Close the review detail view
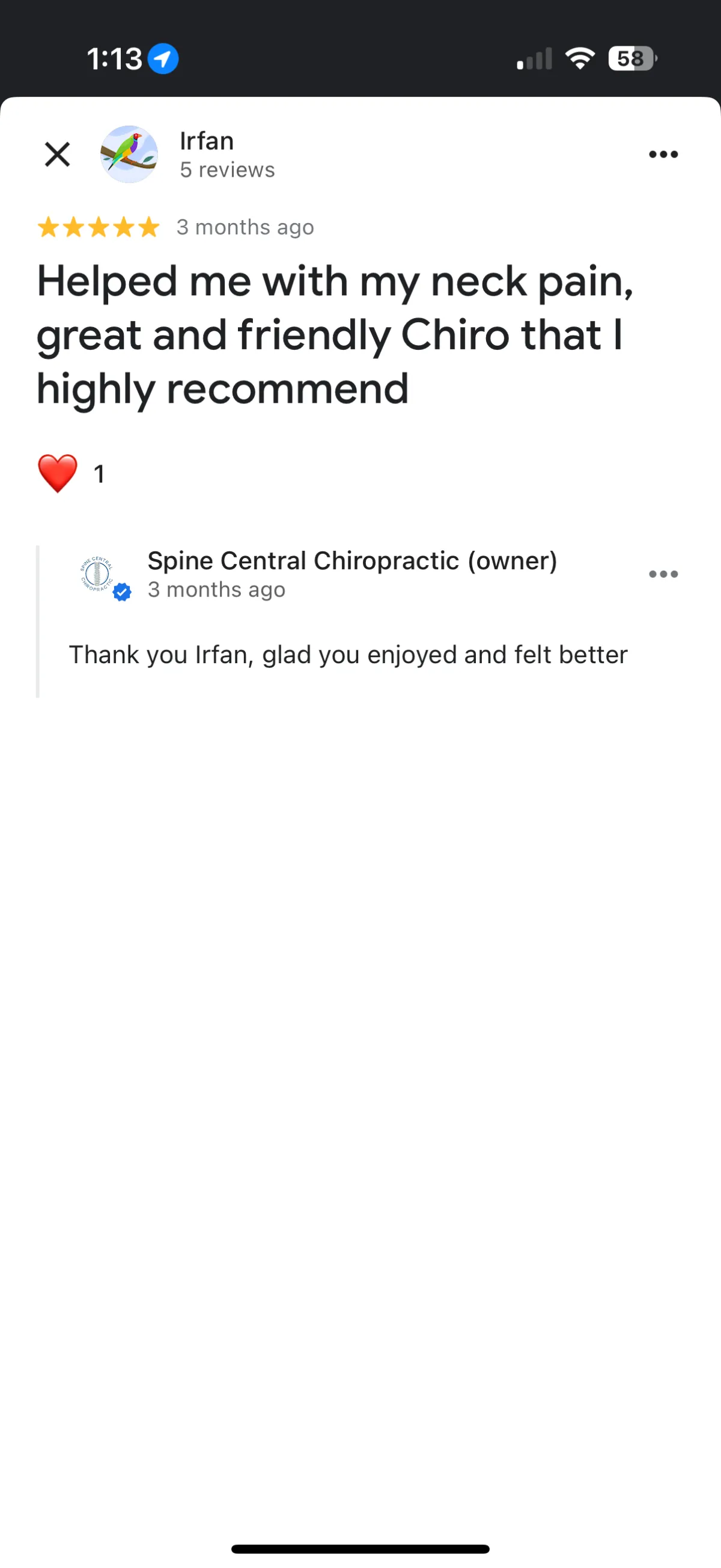Viewport: 721px width, 1568px height. point(57,154)
